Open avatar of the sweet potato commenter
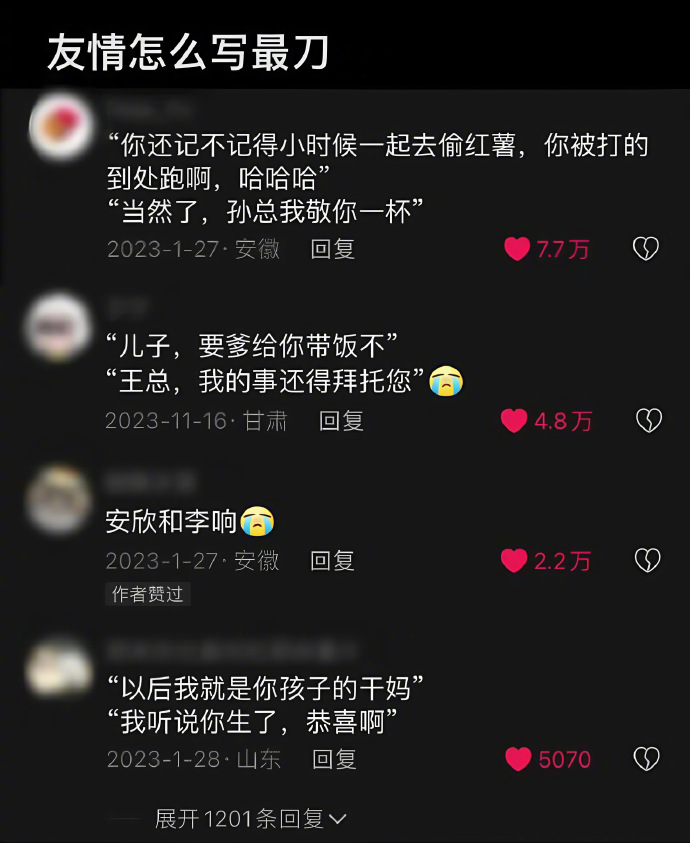Image resolution: width=690 pixels, height=843 pixels. (x=60, y=126)
